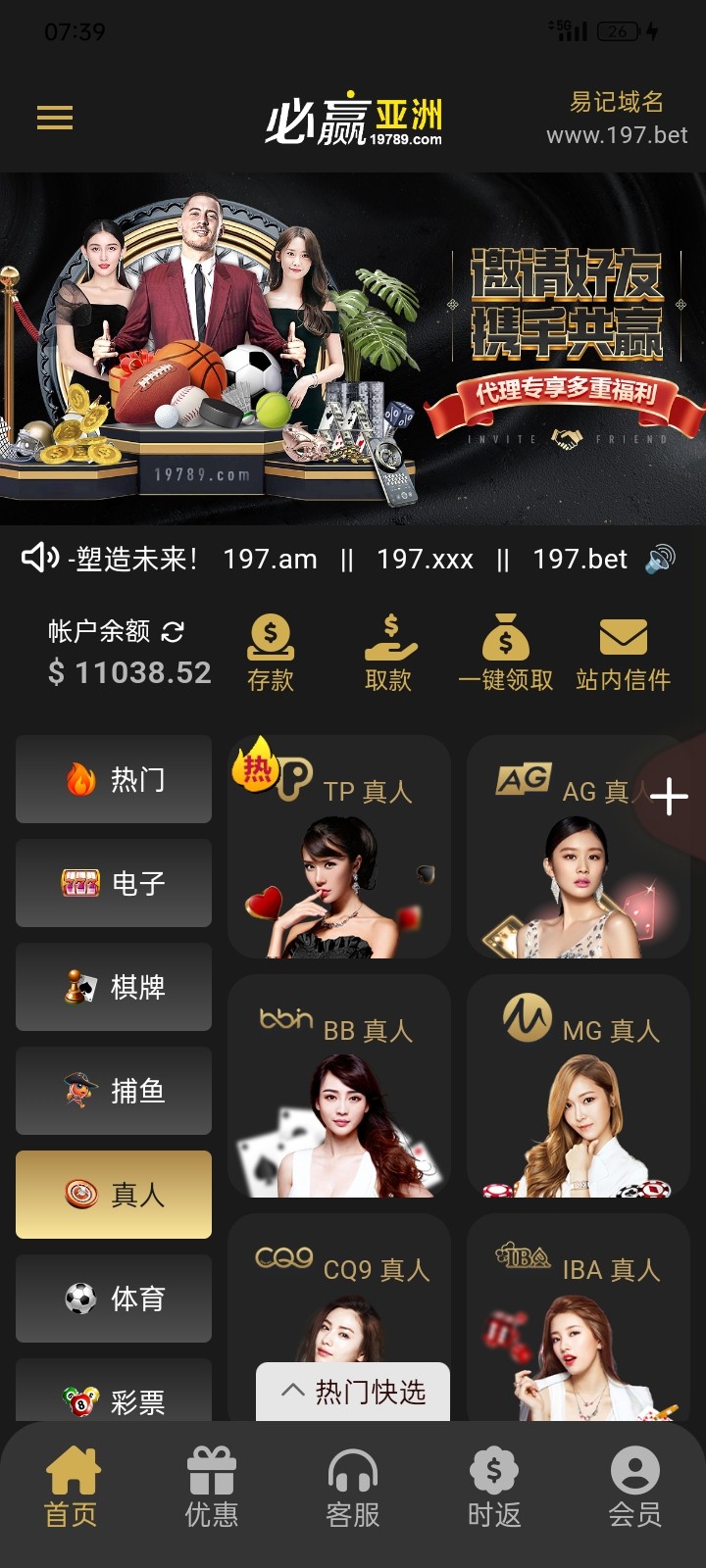Select the 电子 category
The width and height of the screenshot is (706, 1568).
point(114,883)
